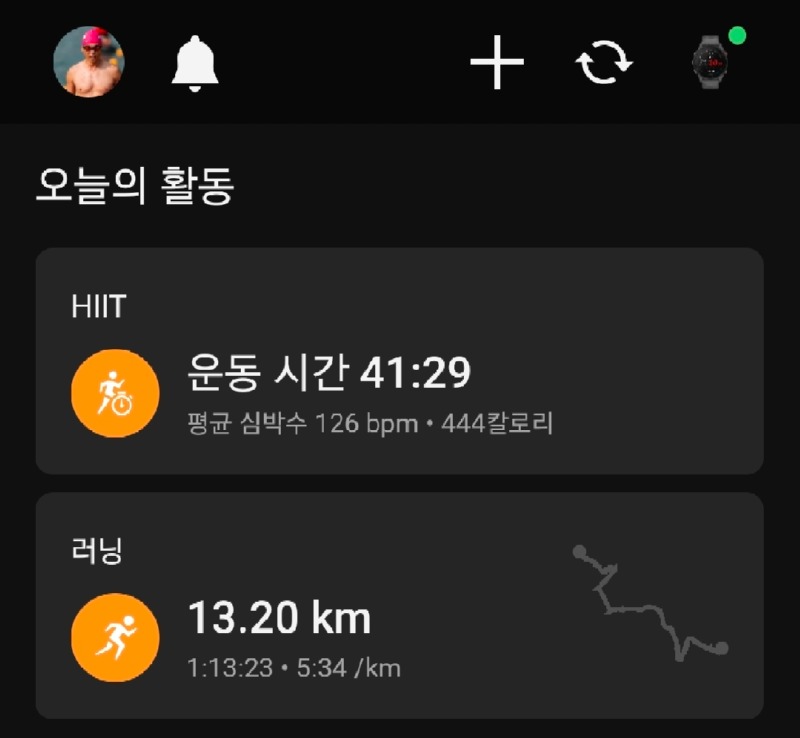Sync data with the refresh icon

point(604,63)
